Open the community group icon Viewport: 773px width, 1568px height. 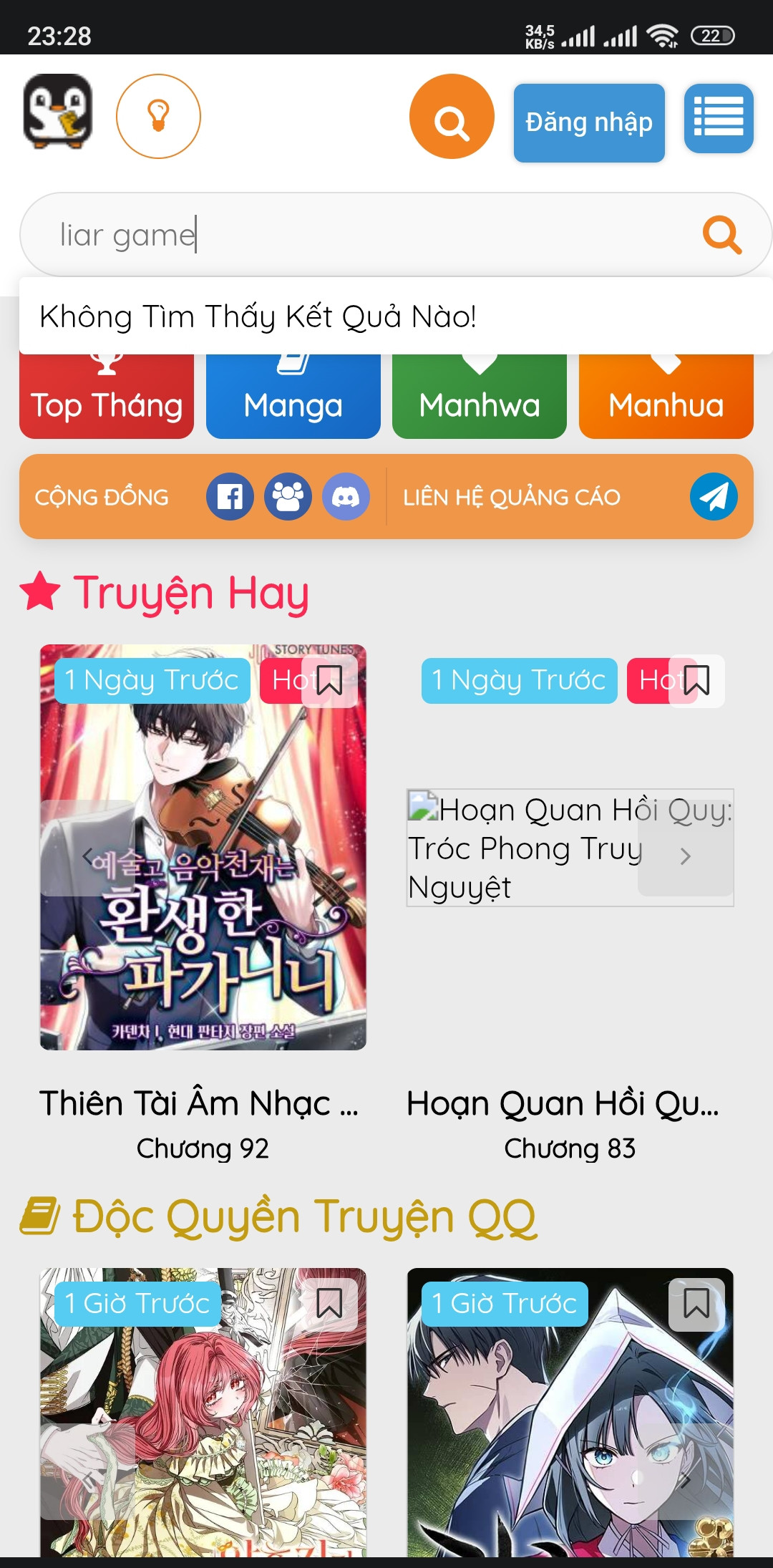pyautogui.click(x=288, y=497)
